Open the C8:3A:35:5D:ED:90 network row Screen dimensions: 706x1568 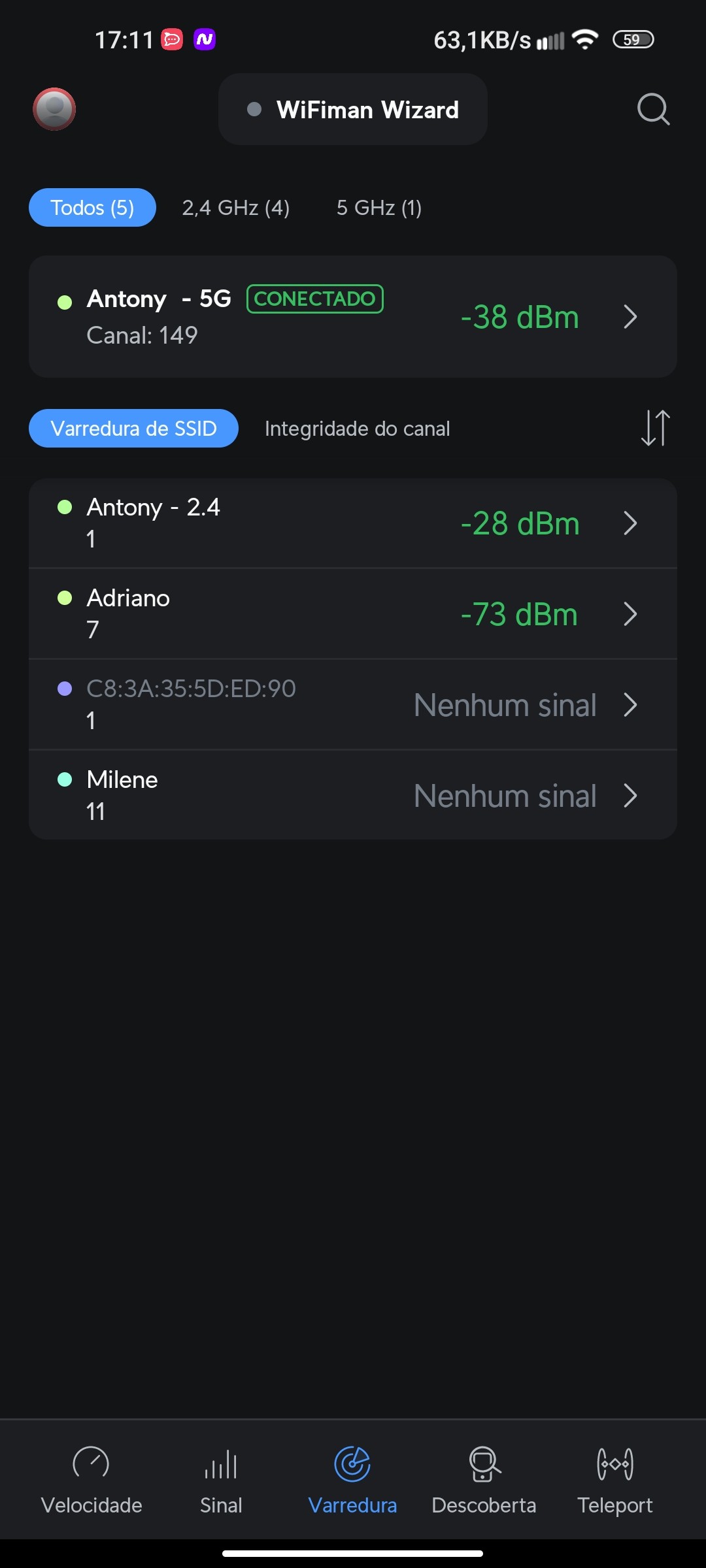(x=352, y=705)
